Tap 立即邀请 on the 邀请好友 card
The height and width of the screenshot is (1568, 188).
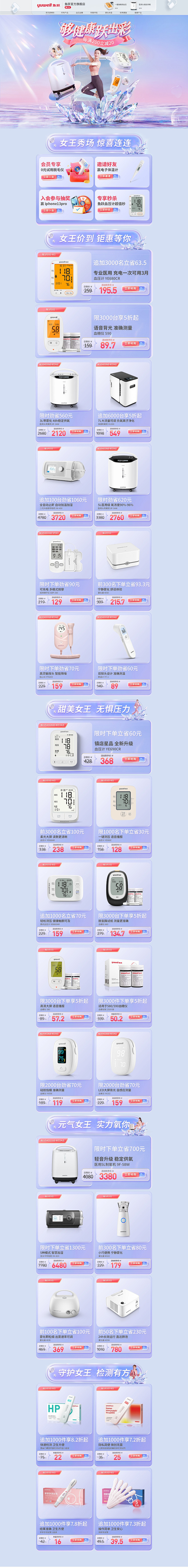(x=105, y=177)
